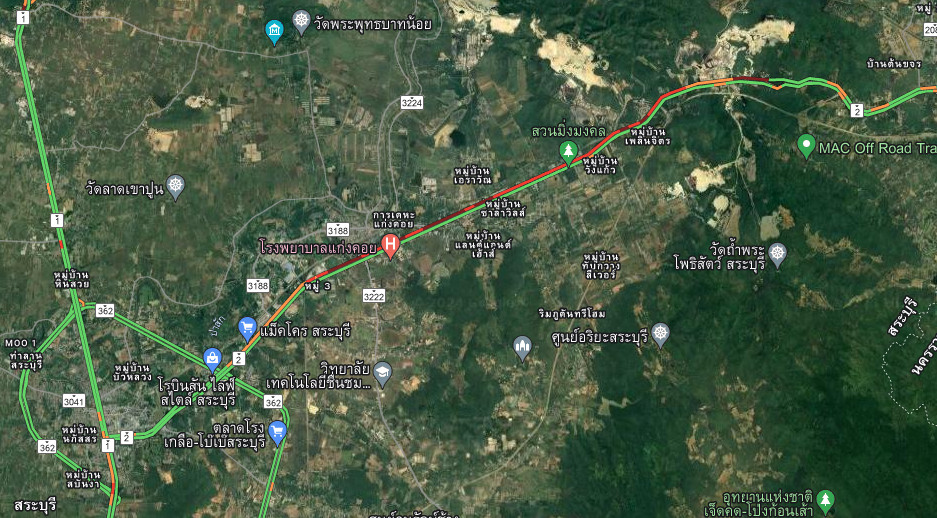Open the วิทยาลัยเทคโนโลยี college marker
This screenshot has height=518, width=937.
pos(382,376)
